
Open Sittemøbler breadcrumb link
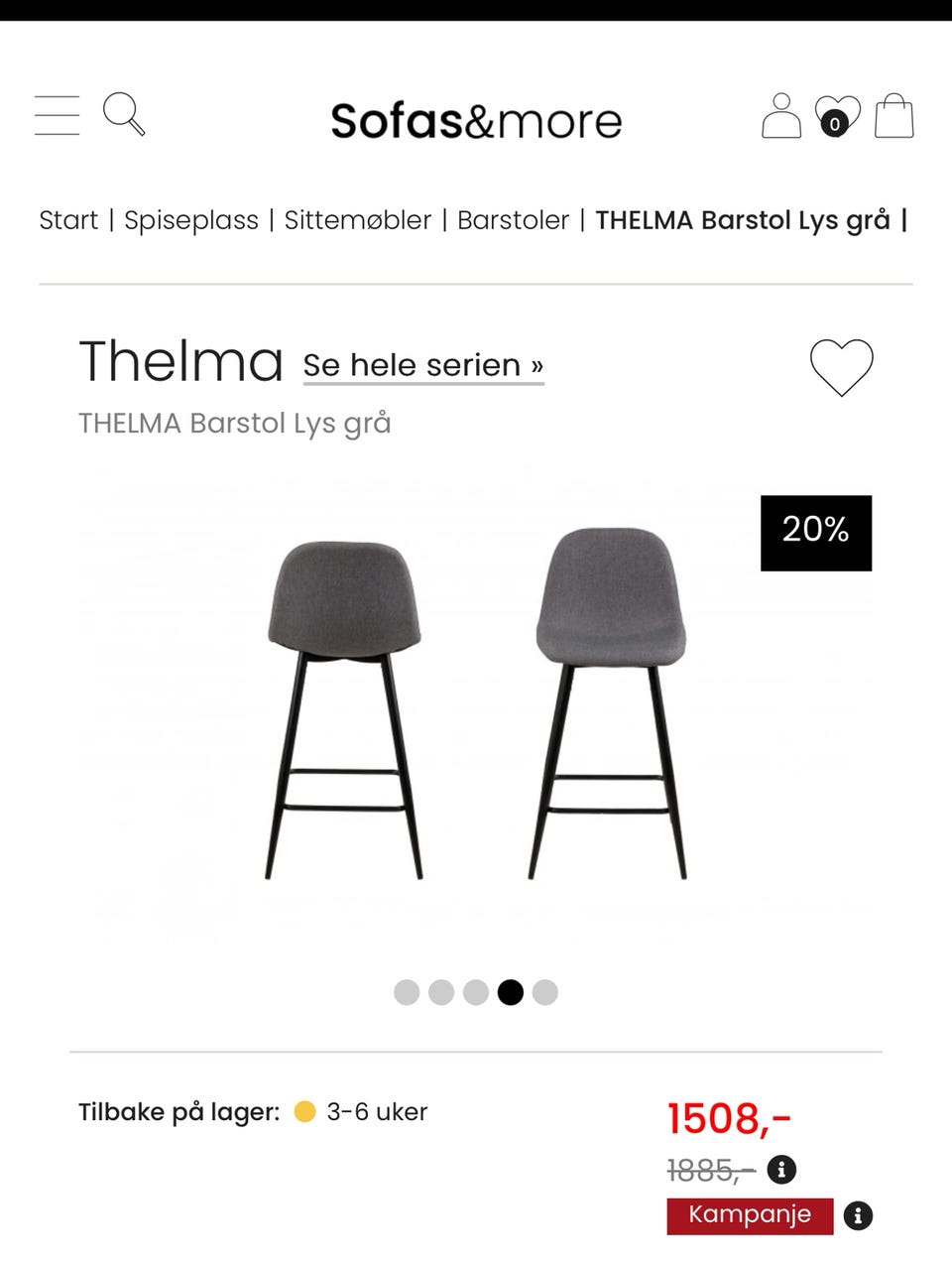click(358, 220)
